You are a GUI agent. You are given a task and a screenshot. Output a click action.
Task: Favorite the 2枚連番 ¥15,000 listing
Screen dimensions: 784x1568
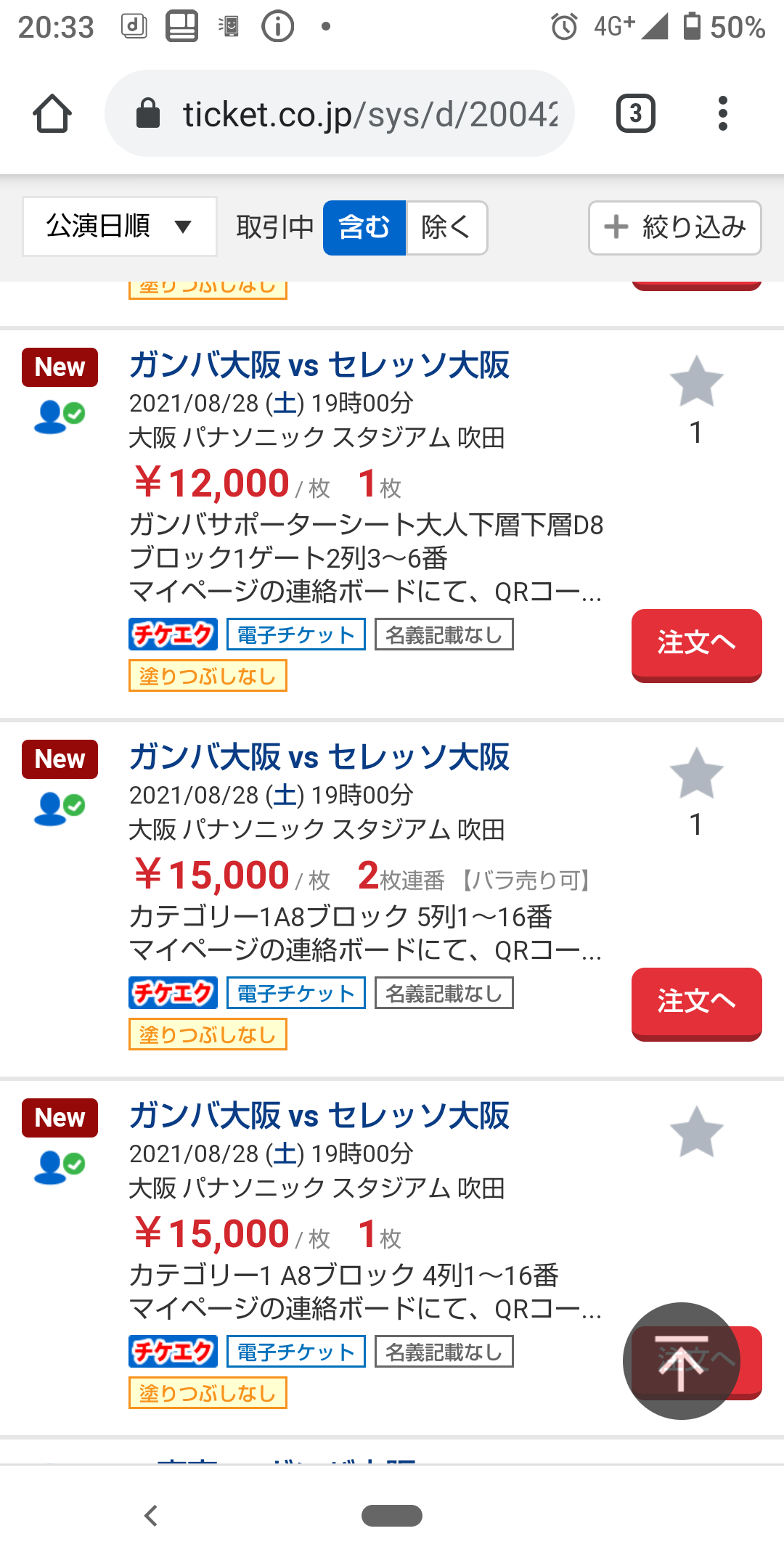pyautogui.click(x=696, y=774)
